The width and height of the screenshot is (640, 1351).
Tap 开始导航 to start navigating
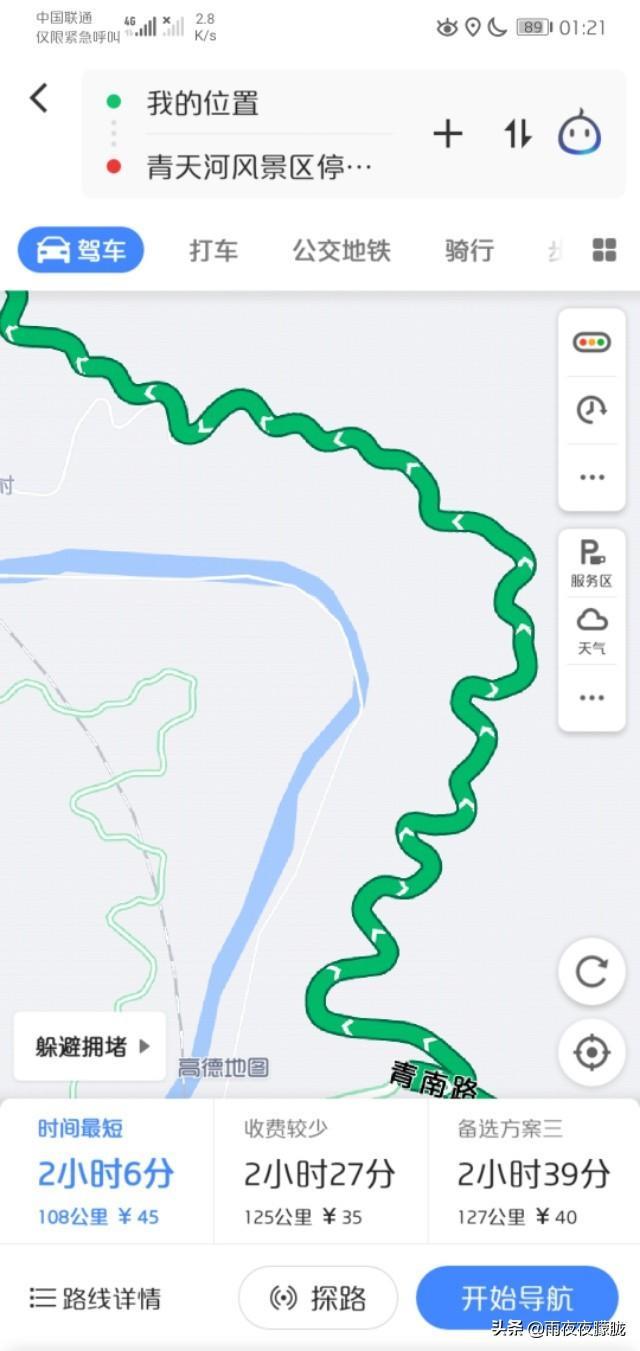click(517, 1298)
